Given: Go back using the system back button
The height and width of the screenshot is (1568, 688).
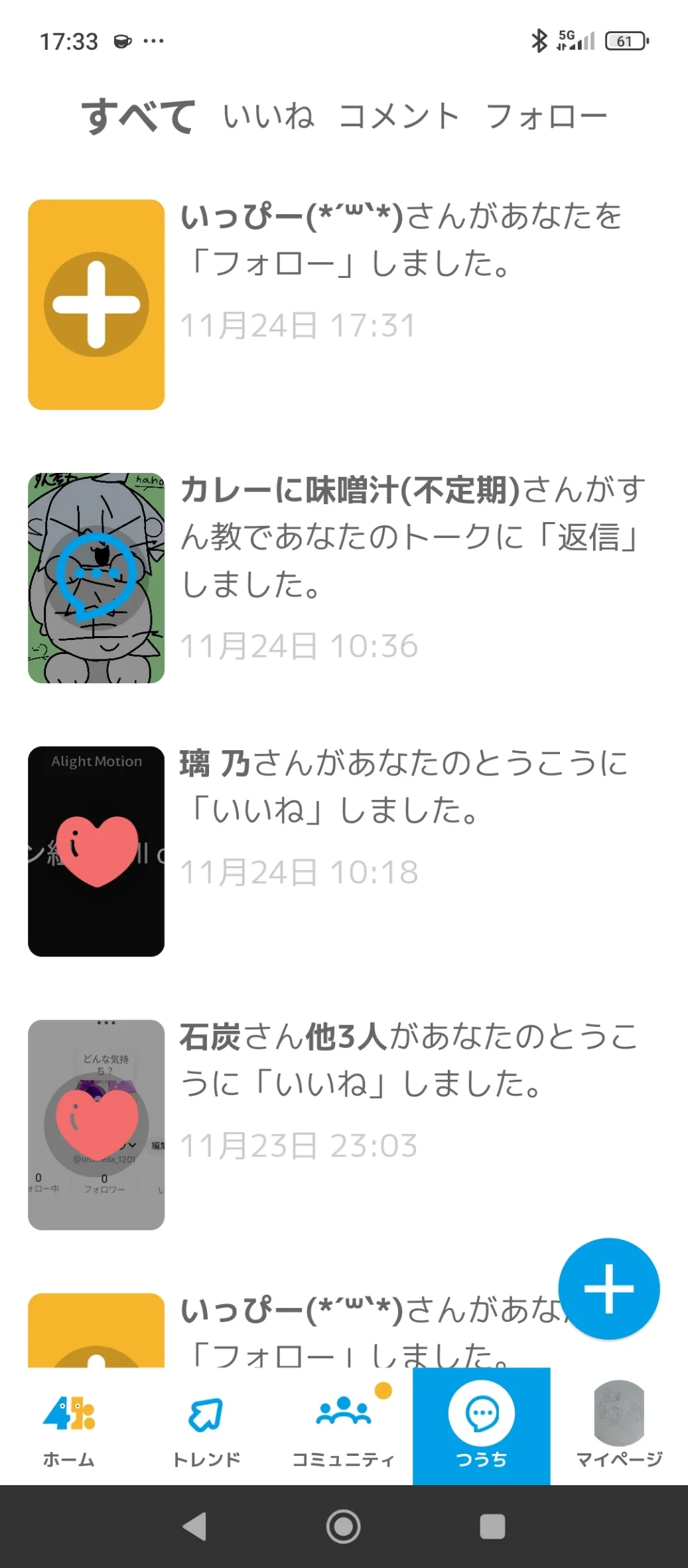Looking at the screenshot, I should pos(195,1526).
